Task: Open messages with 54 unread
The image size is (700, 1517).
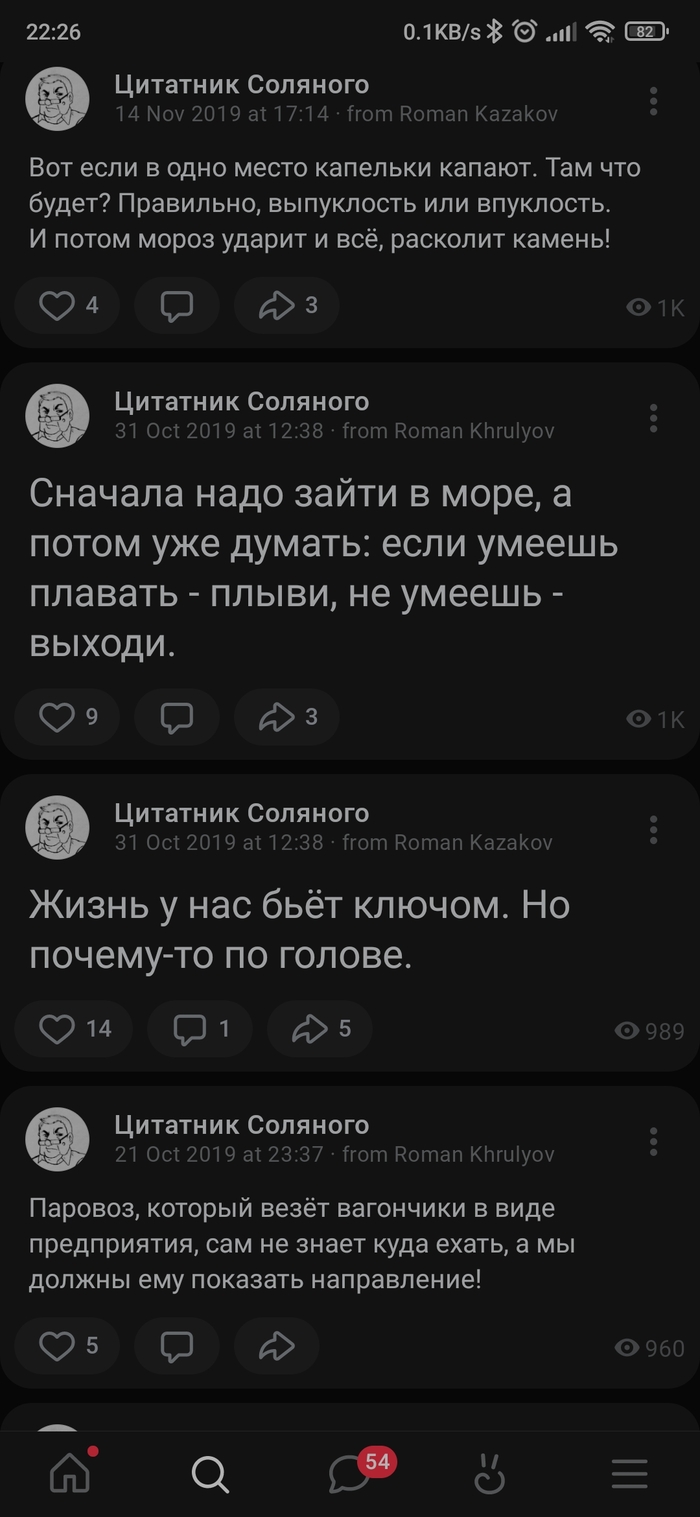Action: pyautogui.click(x=352, y=1473)
